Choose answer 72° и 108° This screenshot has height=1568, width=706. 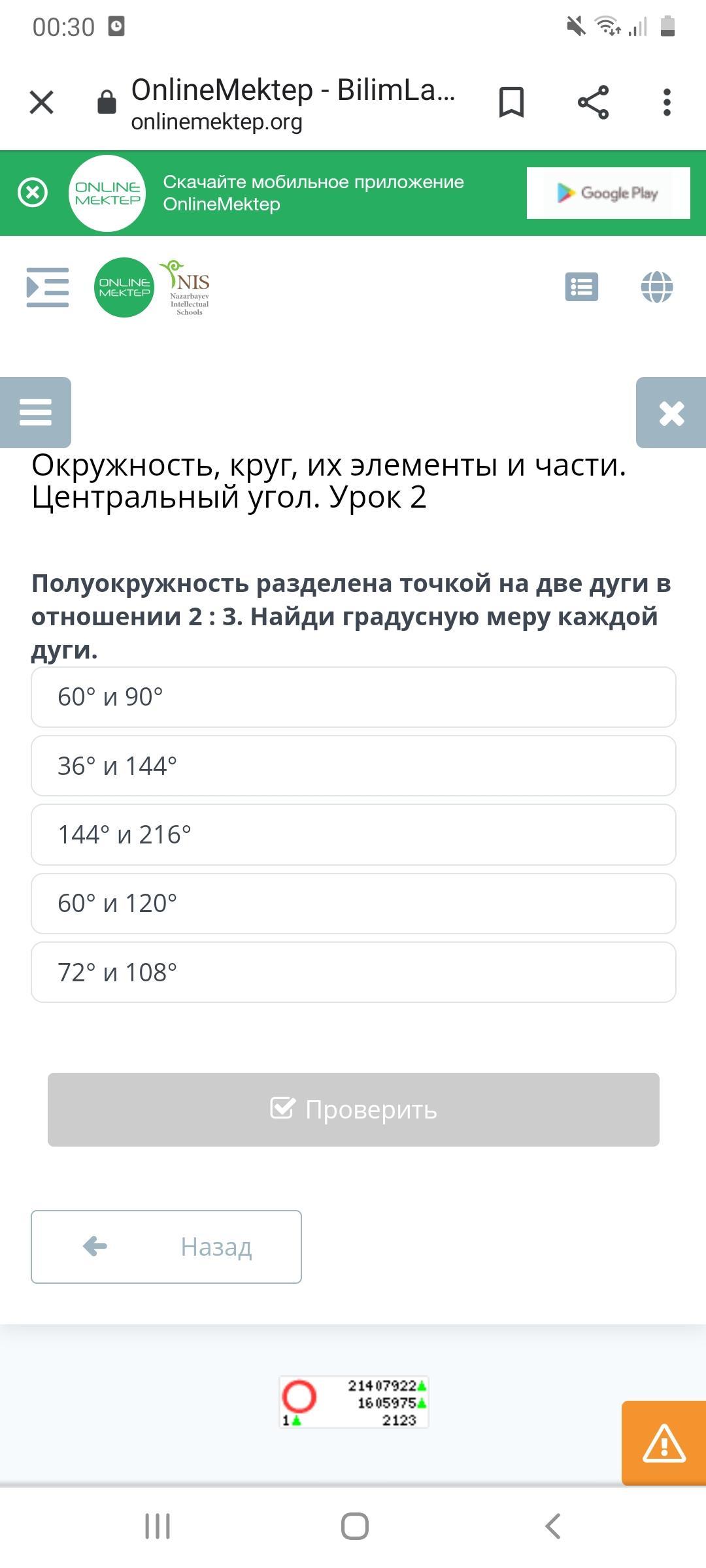[x=354, y=972]
